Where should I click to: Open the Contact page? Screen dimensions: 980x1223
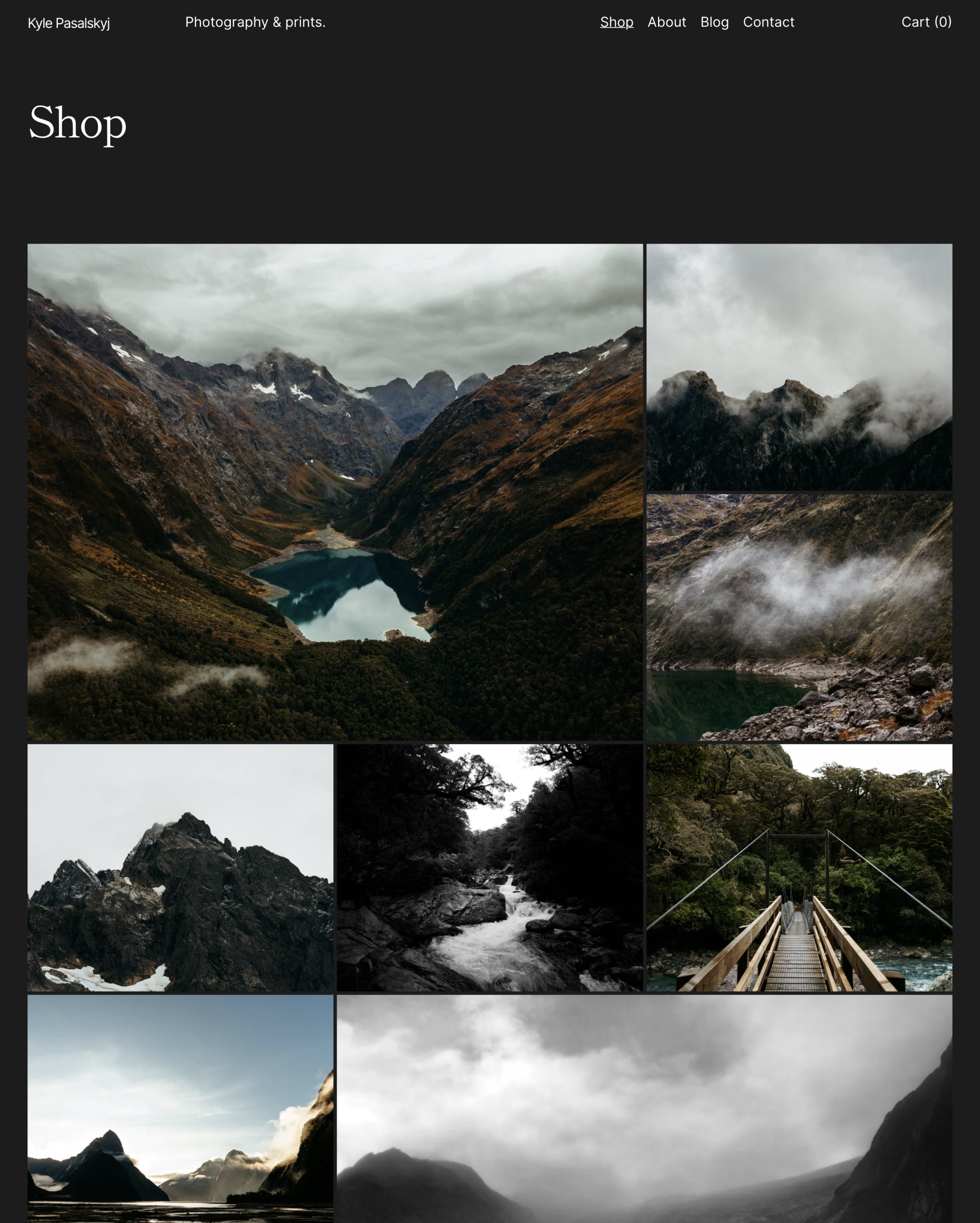(768, 22)
